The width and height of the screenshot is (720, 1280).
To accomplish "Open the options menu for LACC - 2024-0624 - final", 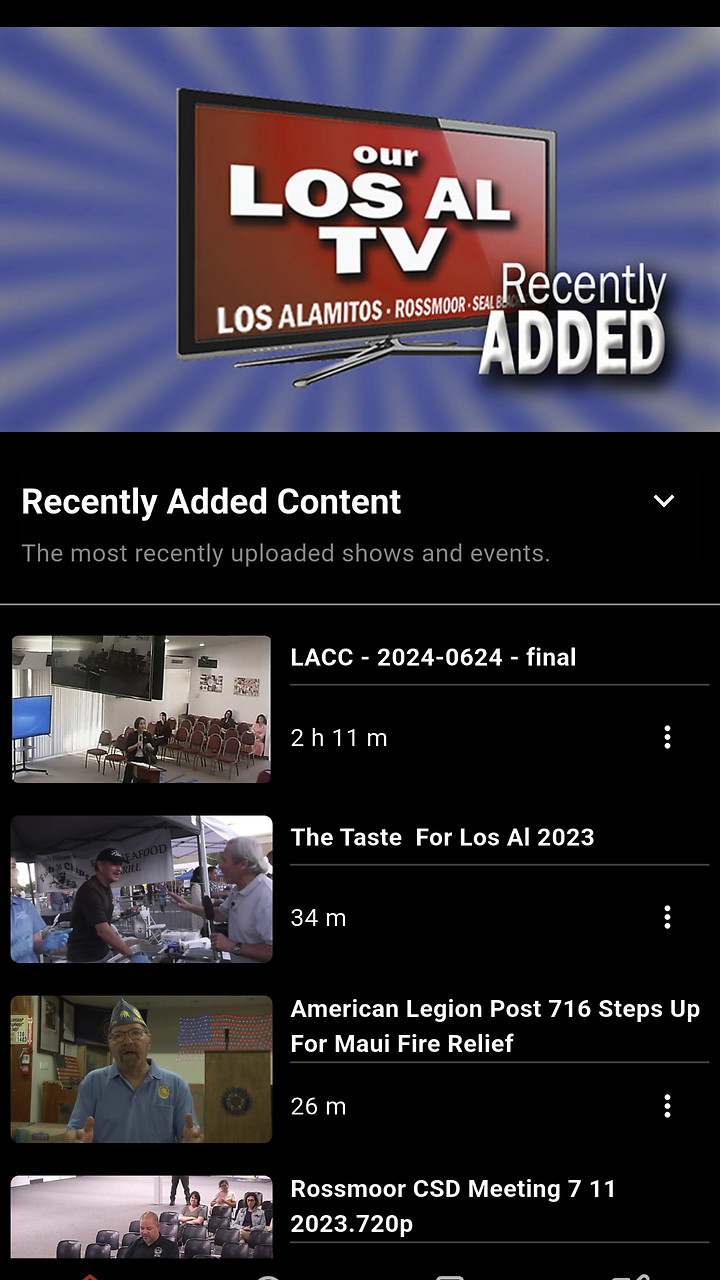I will [668, 737].
